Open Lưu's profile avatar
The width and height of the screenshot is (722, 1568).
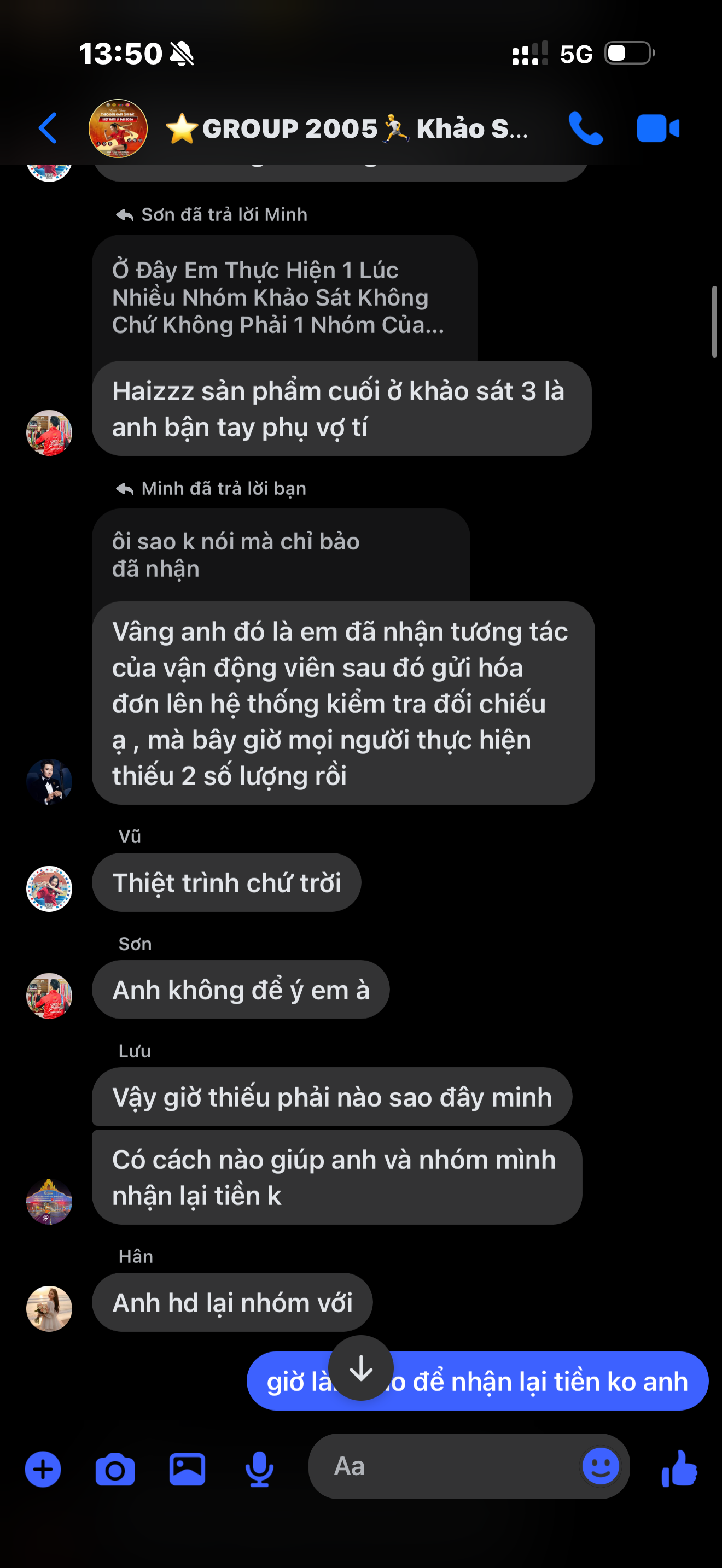(x=49, y=1201)
